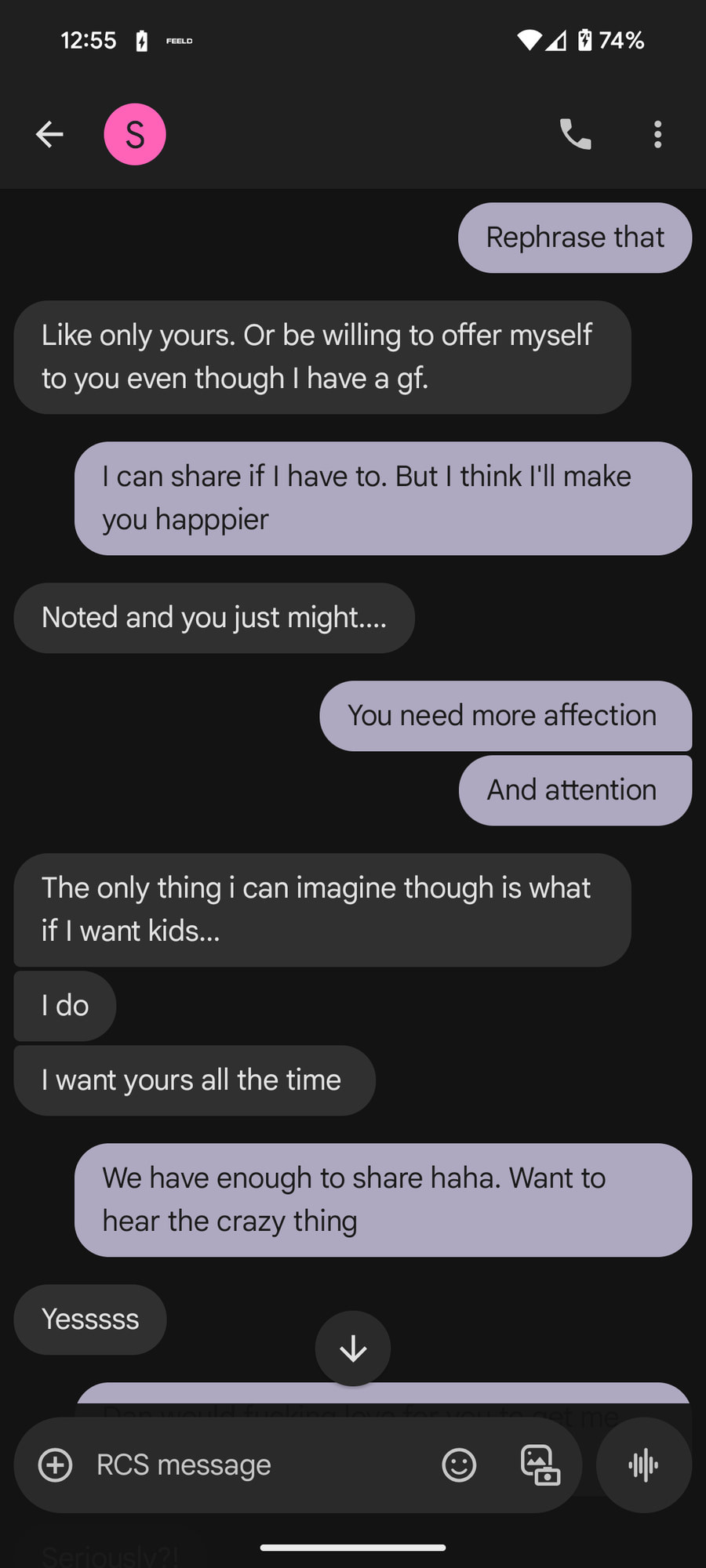The width and height of the screenshot is (706, 1568).
Task: Start a voice call with contact S
Action: [575, 134]
